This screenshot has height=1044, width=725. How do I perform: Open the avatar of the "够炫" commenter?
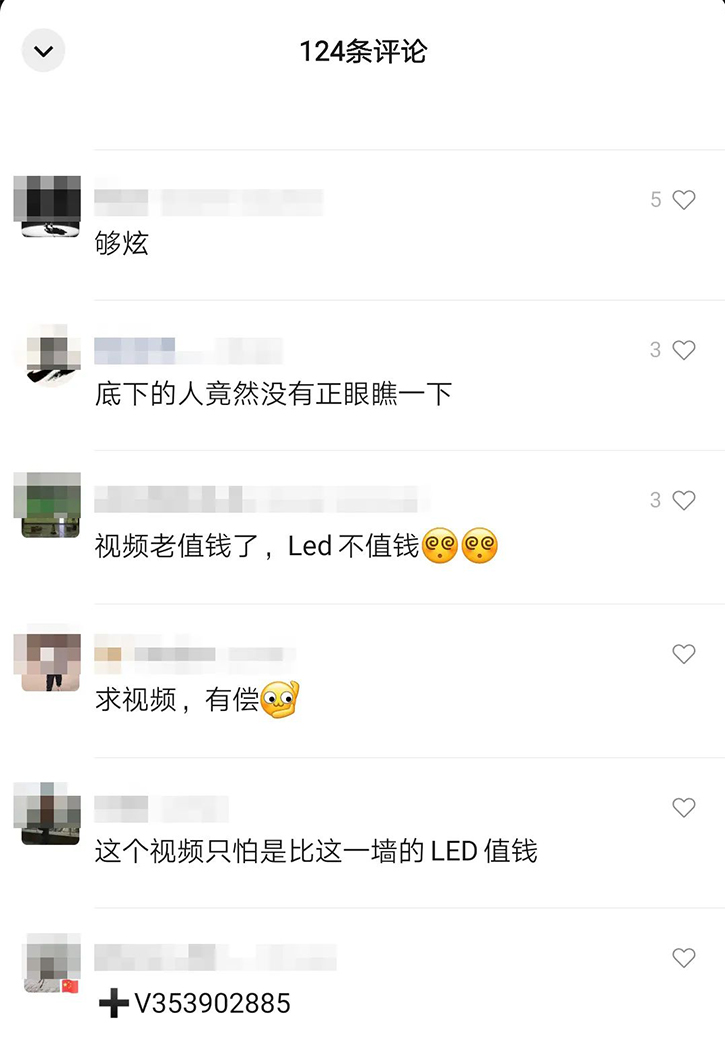pos(47,205)
